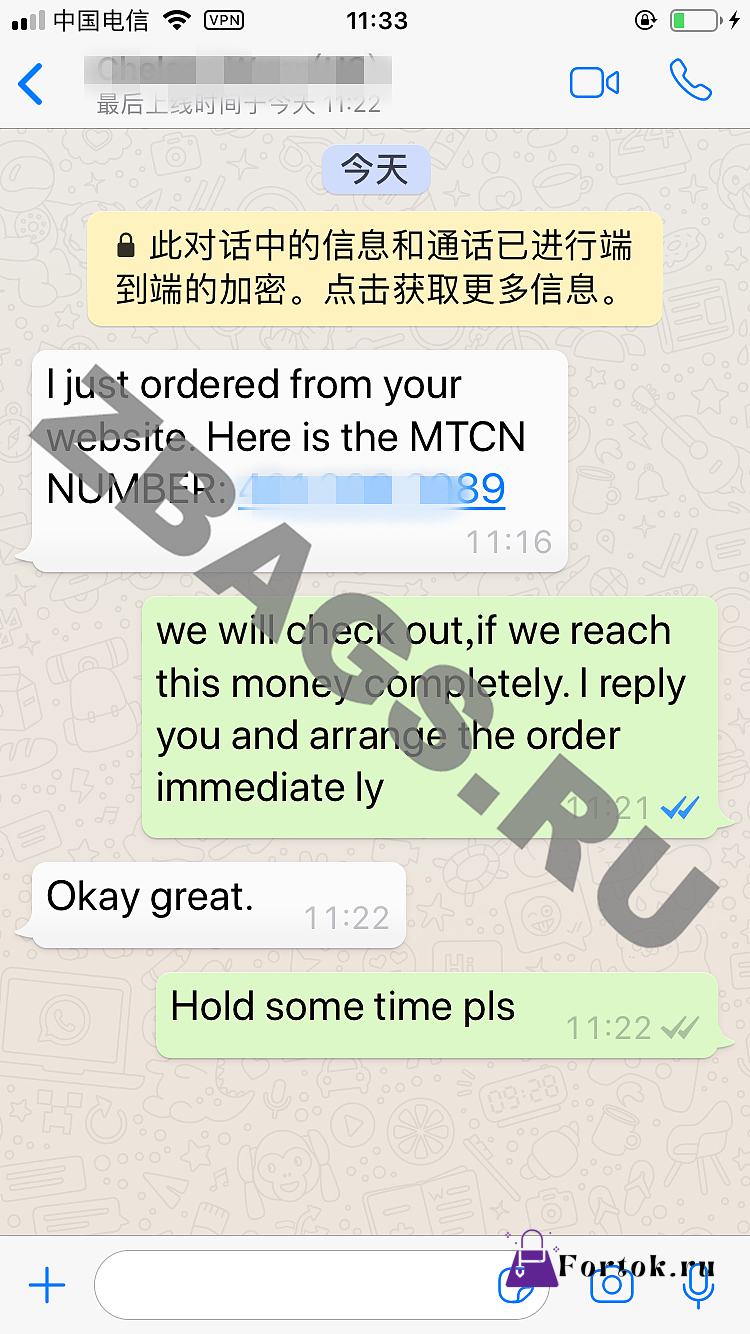Open the plus attachment menu
The height and width of the screenshot is (1334, 750).
click(x=46, y=1285)
